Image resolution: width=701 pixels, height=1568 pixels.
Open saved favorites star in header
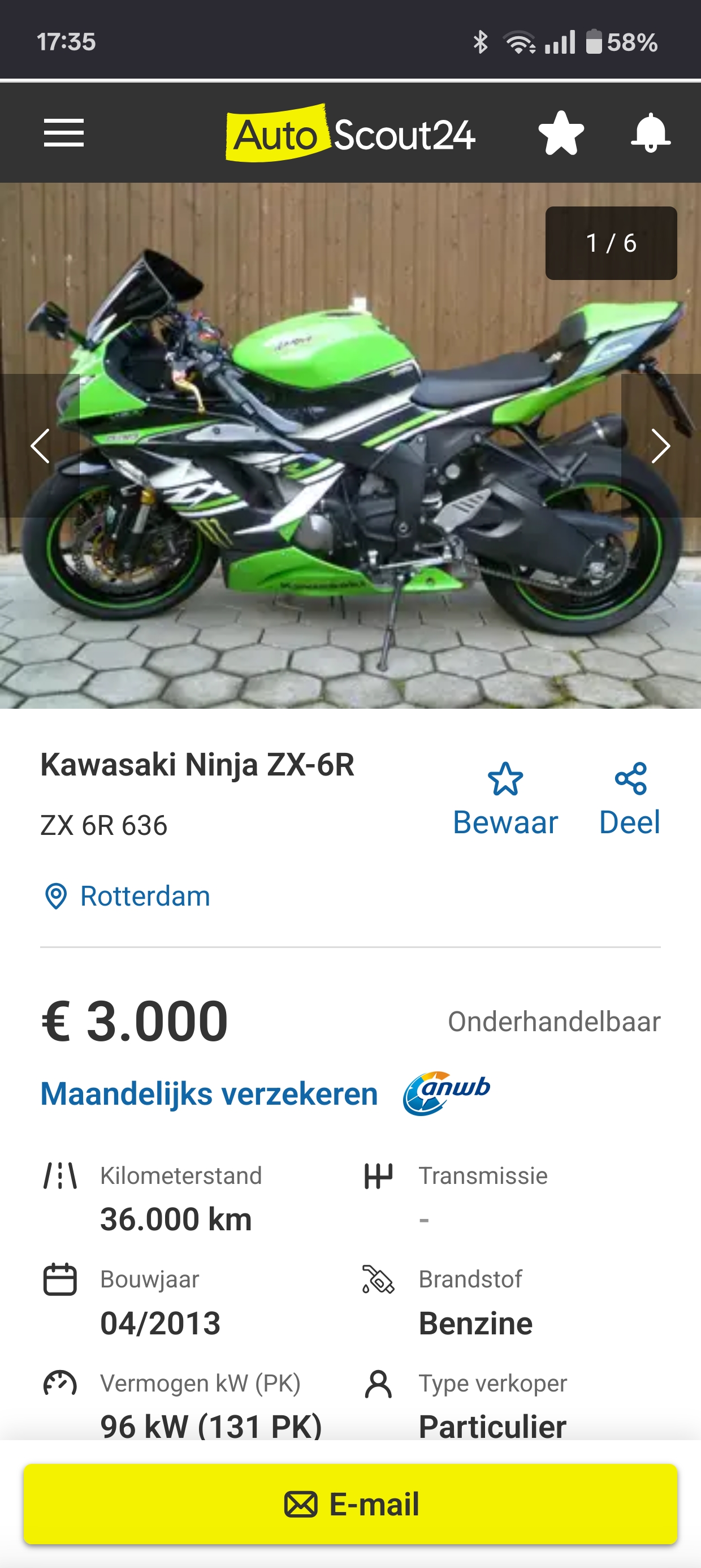(x=561, y=133)
